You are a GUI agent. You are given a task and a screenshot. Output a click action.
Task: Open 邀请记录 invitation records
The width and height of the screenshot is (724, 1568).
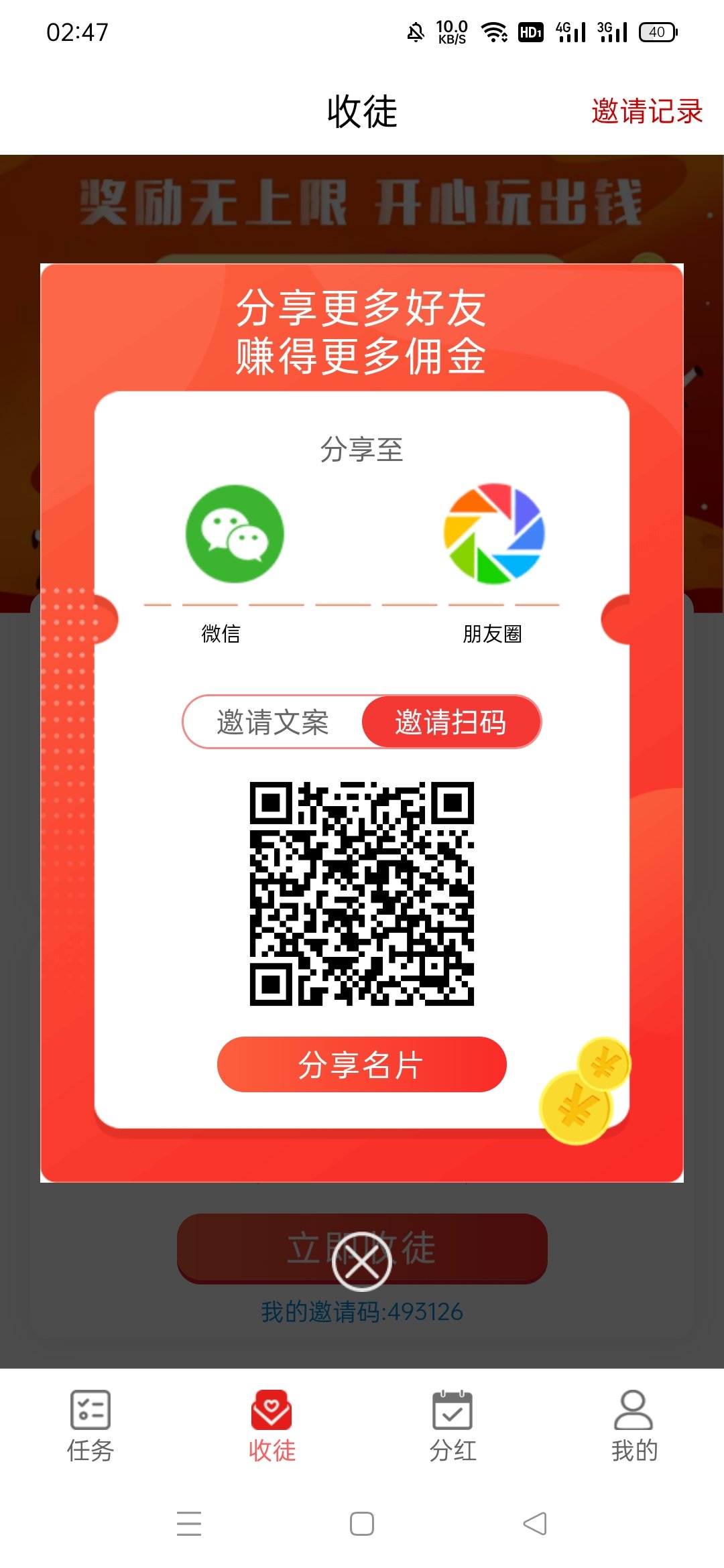(x=646, y=111)
